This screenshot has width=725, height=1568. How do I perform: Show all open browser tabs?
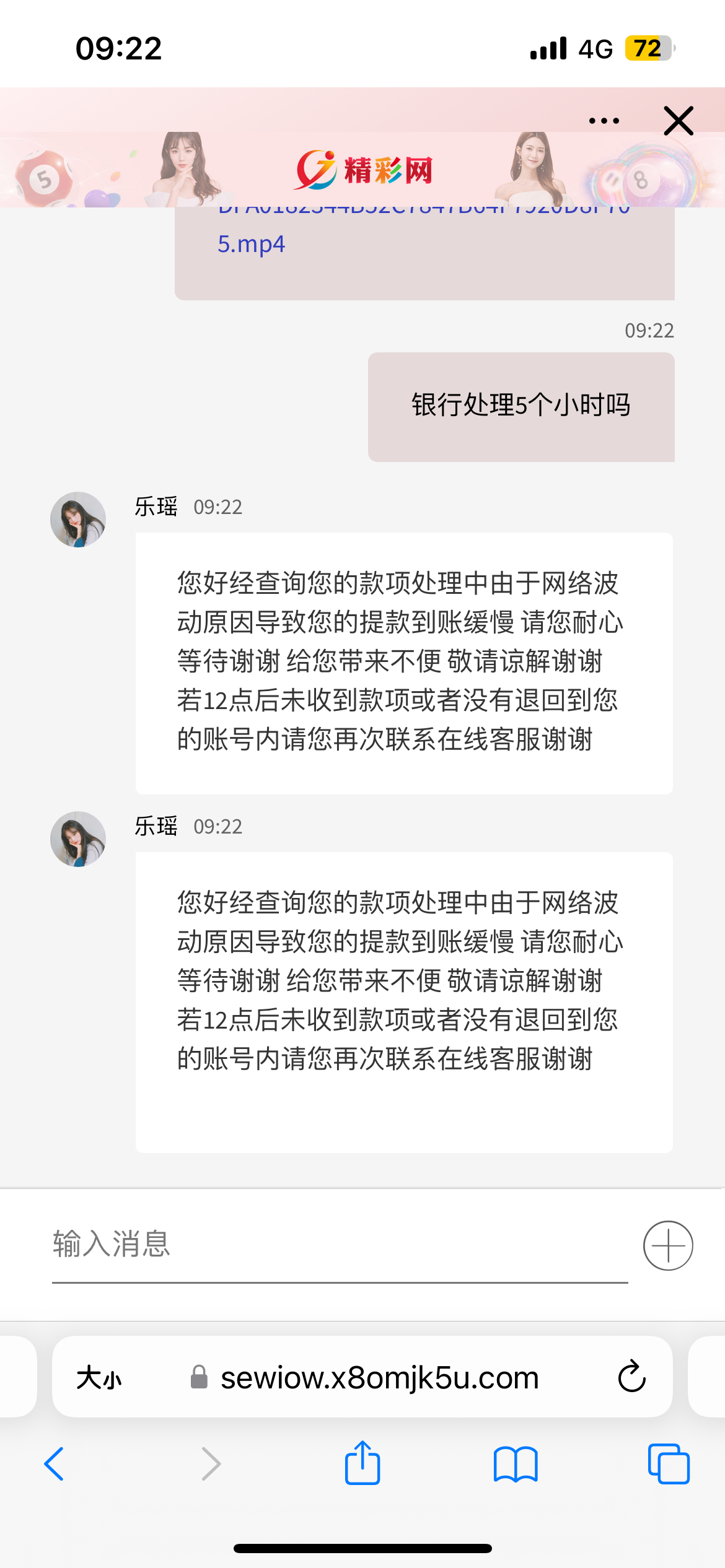tap(669, 1464)
